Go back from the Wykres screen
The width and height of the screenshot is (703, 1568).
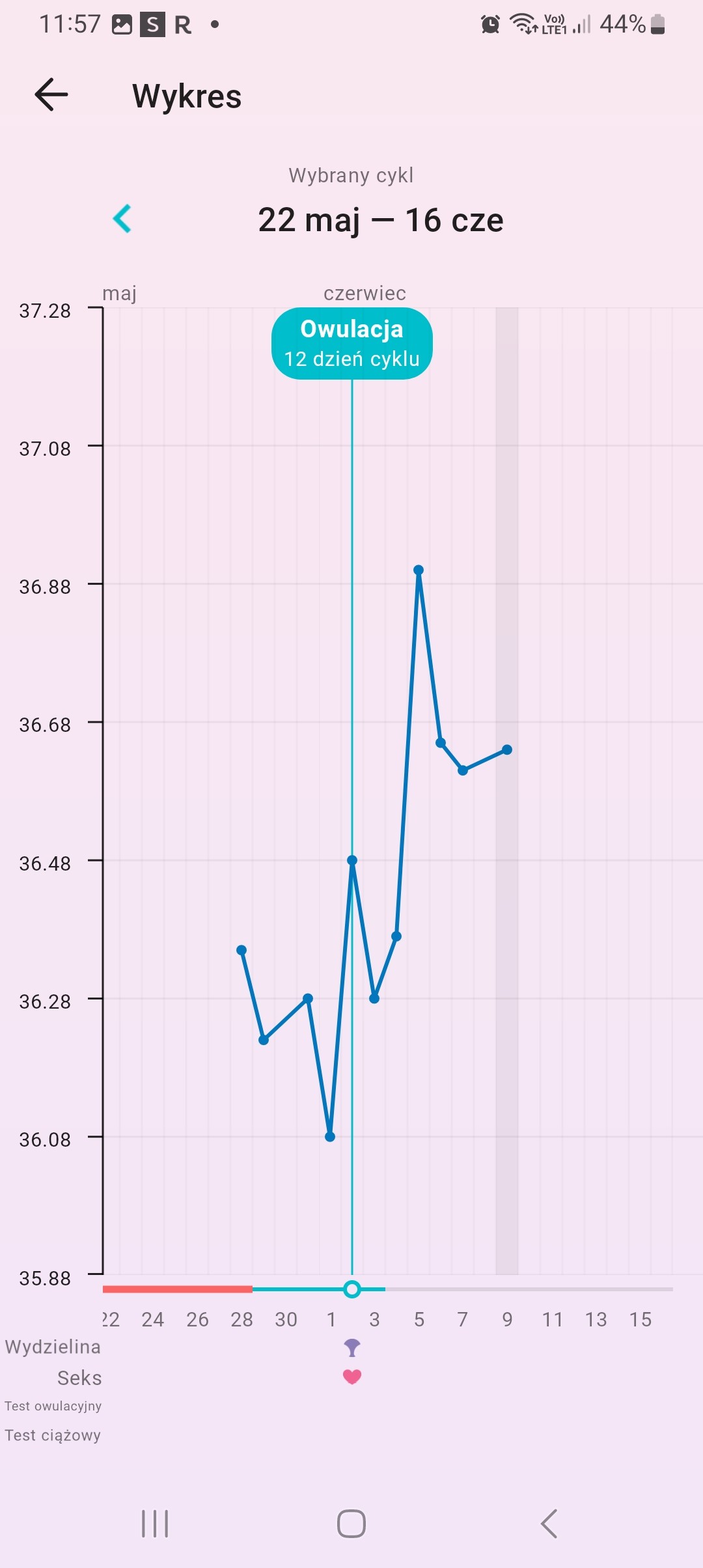[x=51, y=95]
